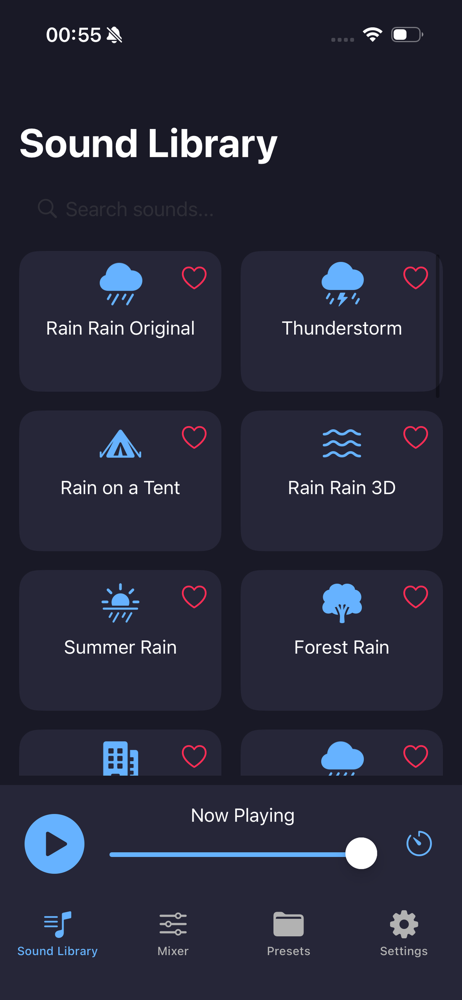Switch to the Mixer tab
462x1000 pixels.
pyautogui.click(x=173, y=934)
